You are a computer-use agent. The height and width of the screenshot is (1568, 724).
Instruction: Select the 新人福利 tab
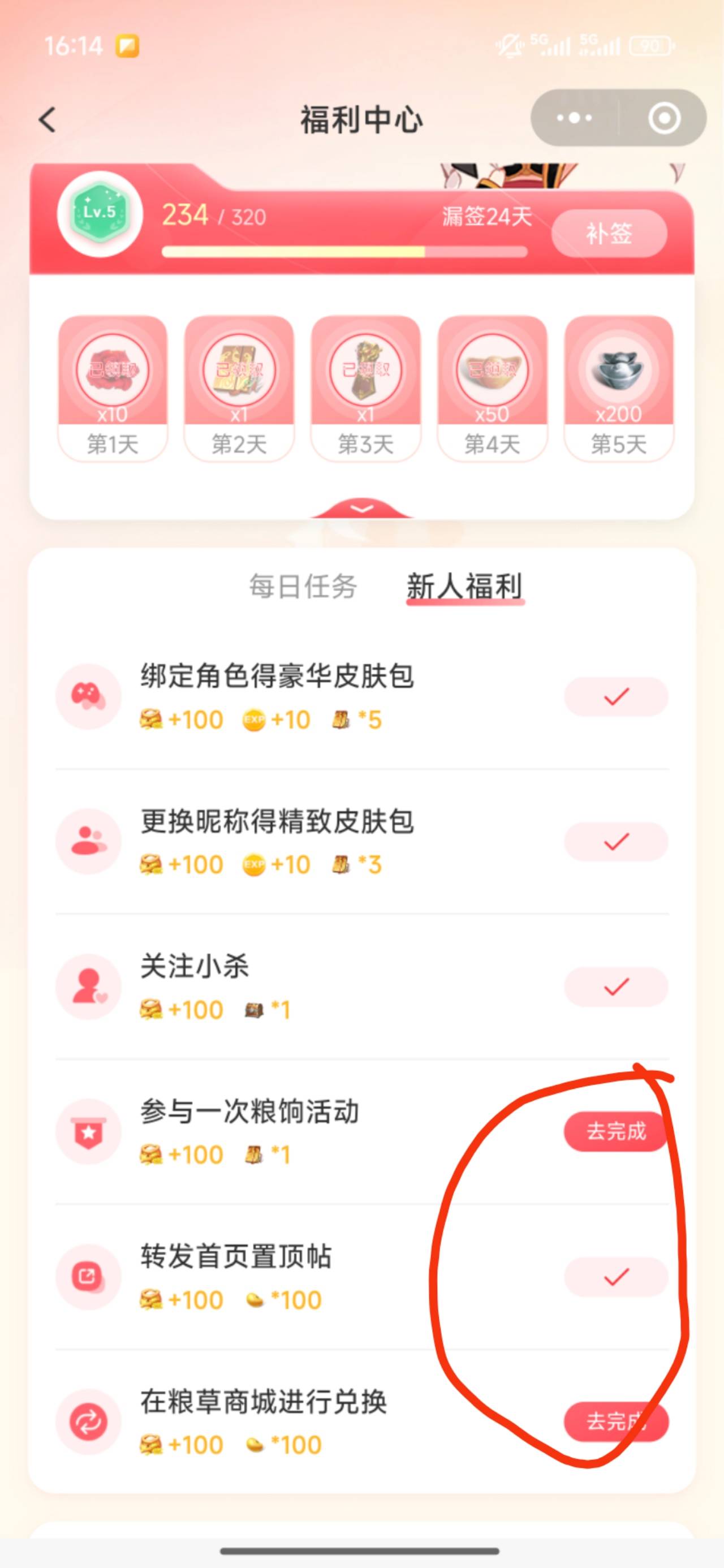[x=464, y=587]
